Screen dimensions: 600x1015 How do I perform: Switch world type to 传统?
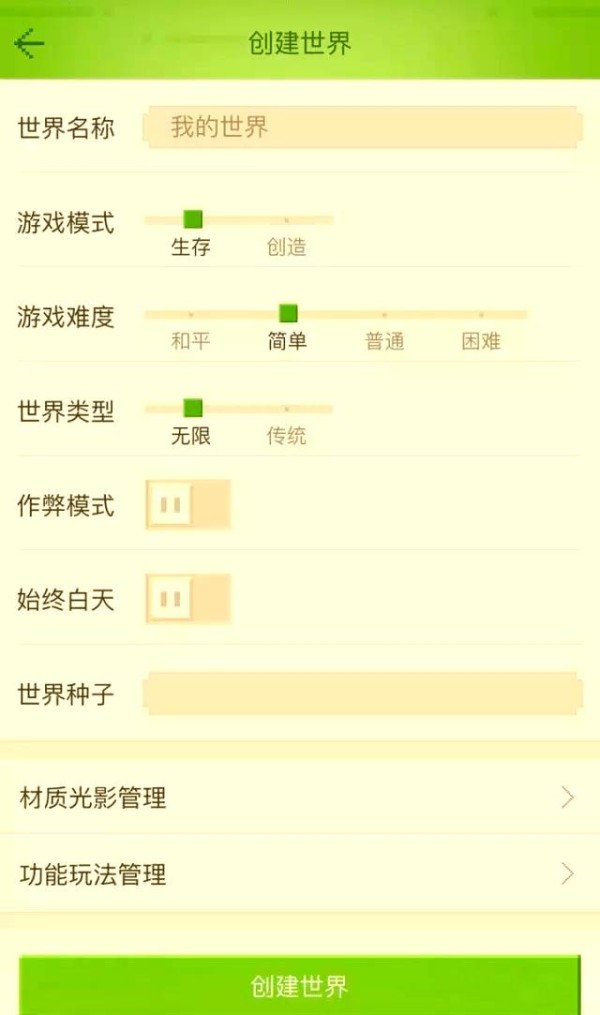(286, 410)
